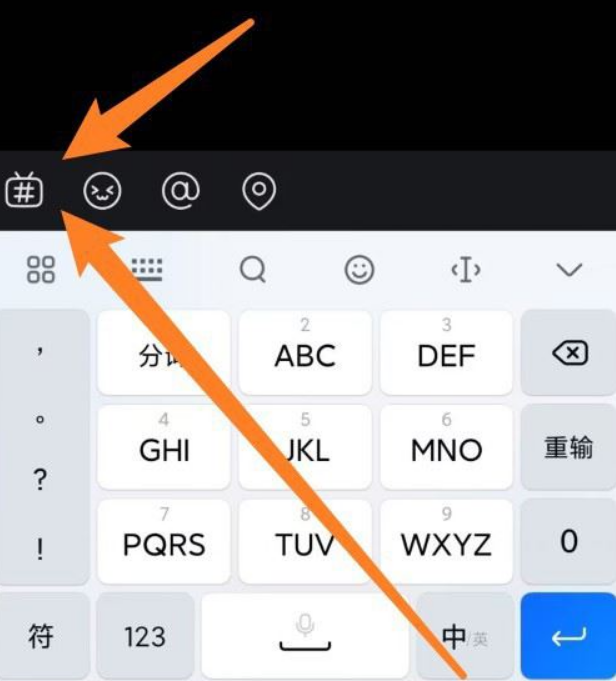616x681 pixels.
Task: Open the keyboard smiley emoji panel
Action: (359, 269)
